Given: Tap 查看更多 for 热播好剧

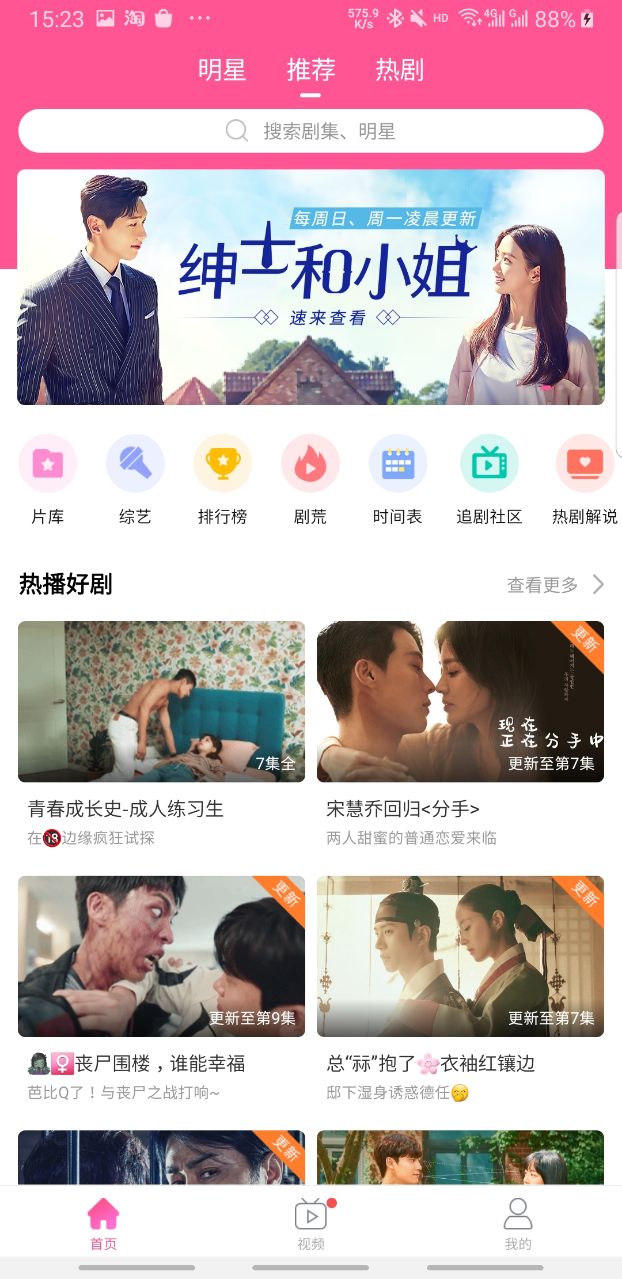Looking at the screenshot, I should pyautogui.click(x=555, y=585).
